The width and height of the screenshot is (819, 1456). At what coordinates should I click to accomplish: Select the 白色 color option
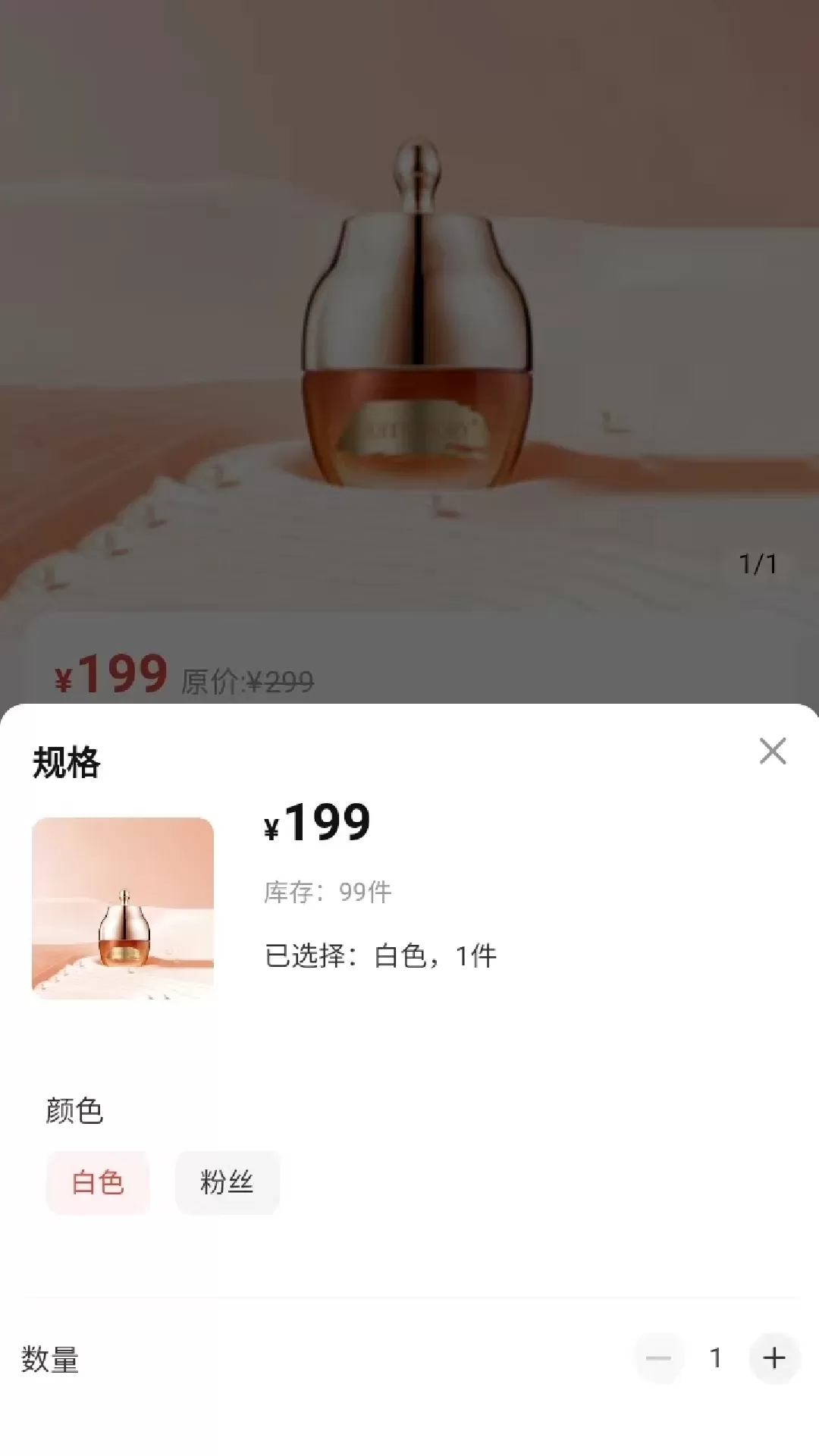(x=98, y=1182)
